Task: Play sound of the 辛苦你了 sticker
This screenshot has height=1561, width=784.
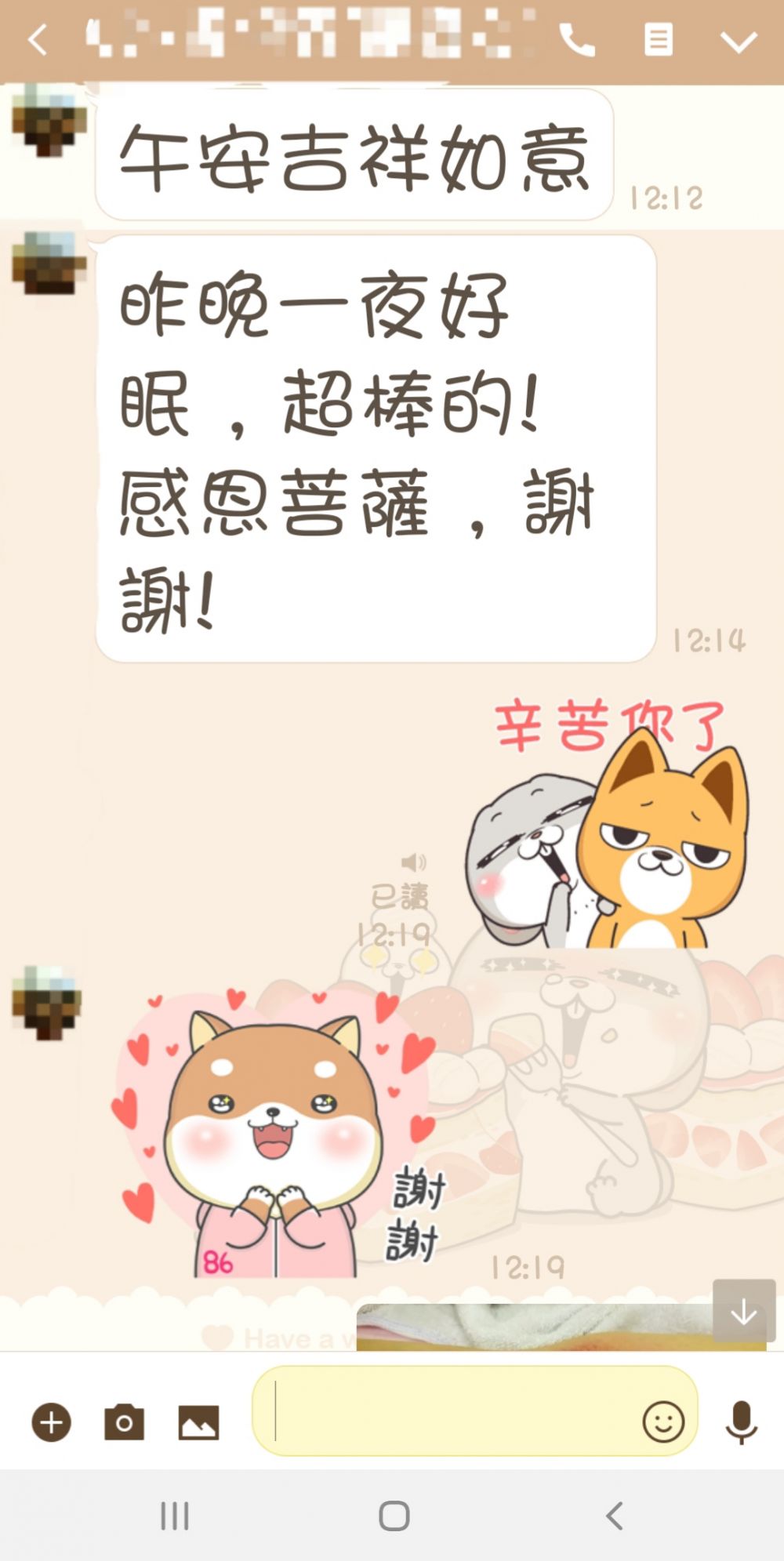Action: point(413,863)
